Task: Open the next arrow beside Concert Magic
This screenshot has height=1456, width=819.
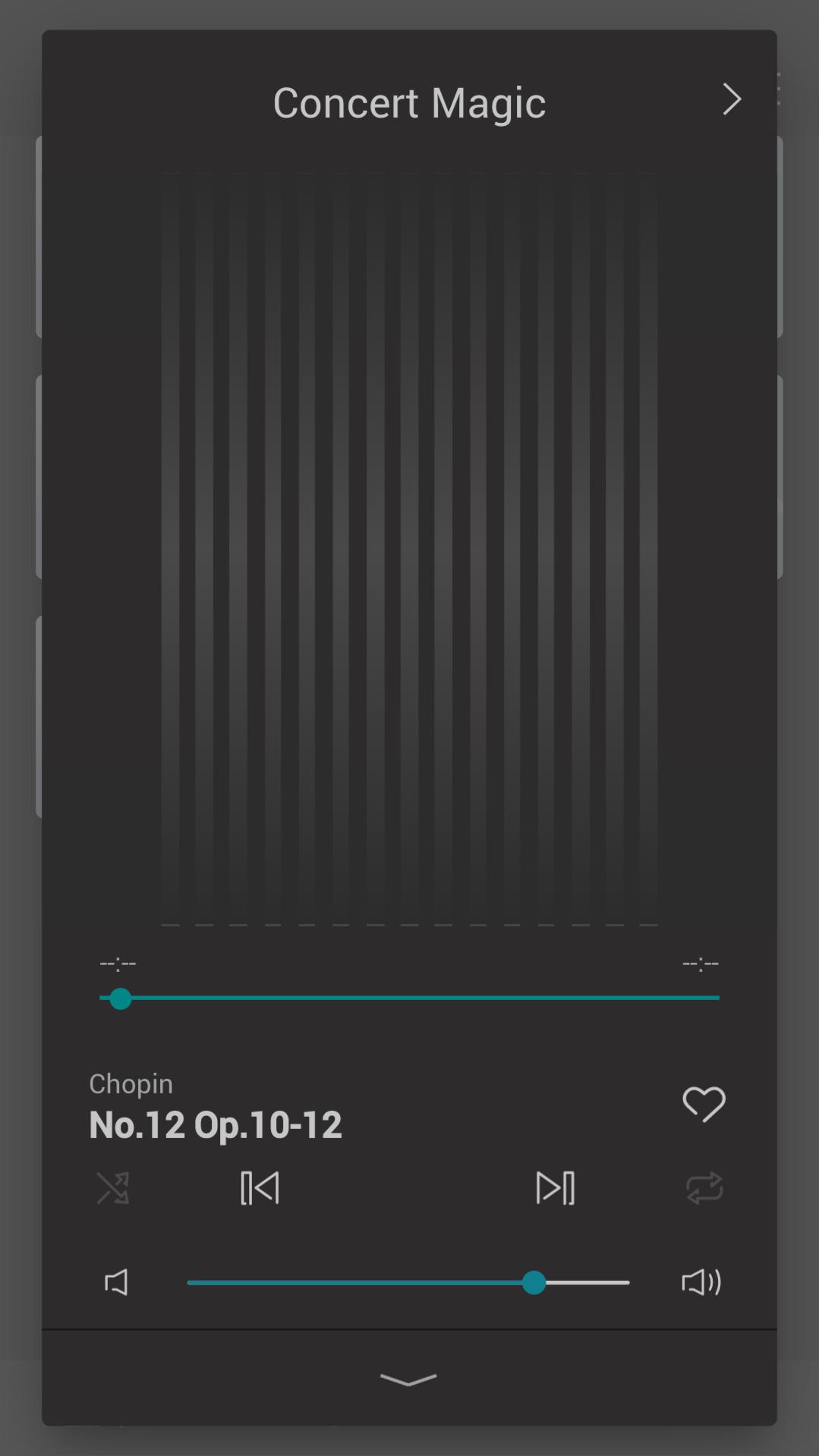Action: click(x=731, y=99)
